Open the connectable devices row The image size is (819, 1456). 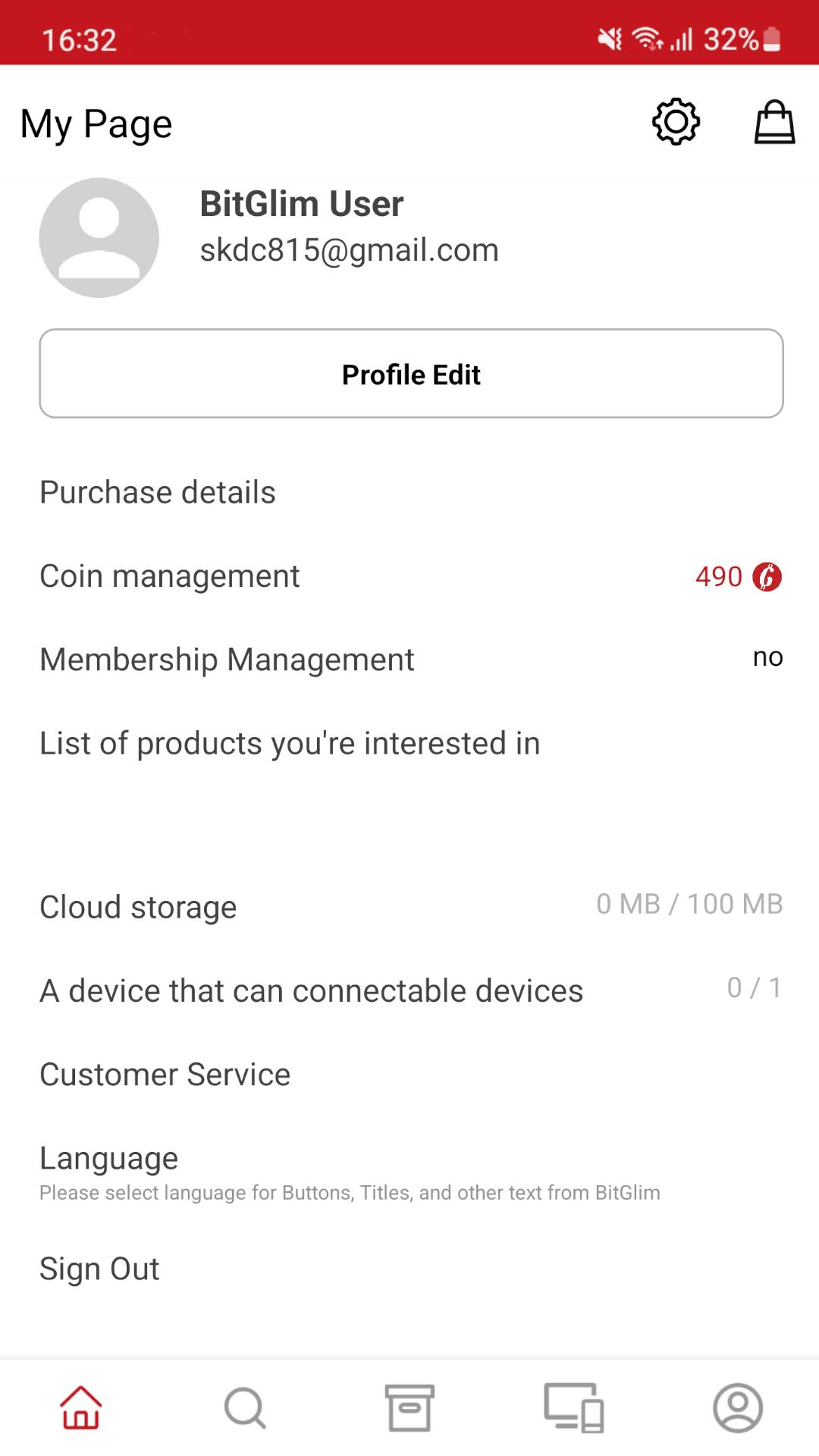(411, 990)
